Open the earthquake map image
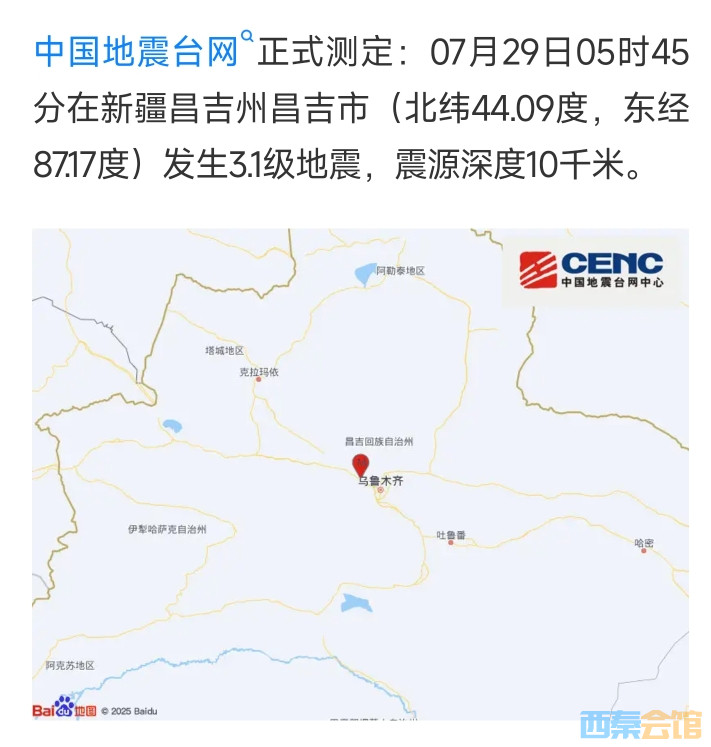This screenshot has height=747, width=711. click(360, 470)
